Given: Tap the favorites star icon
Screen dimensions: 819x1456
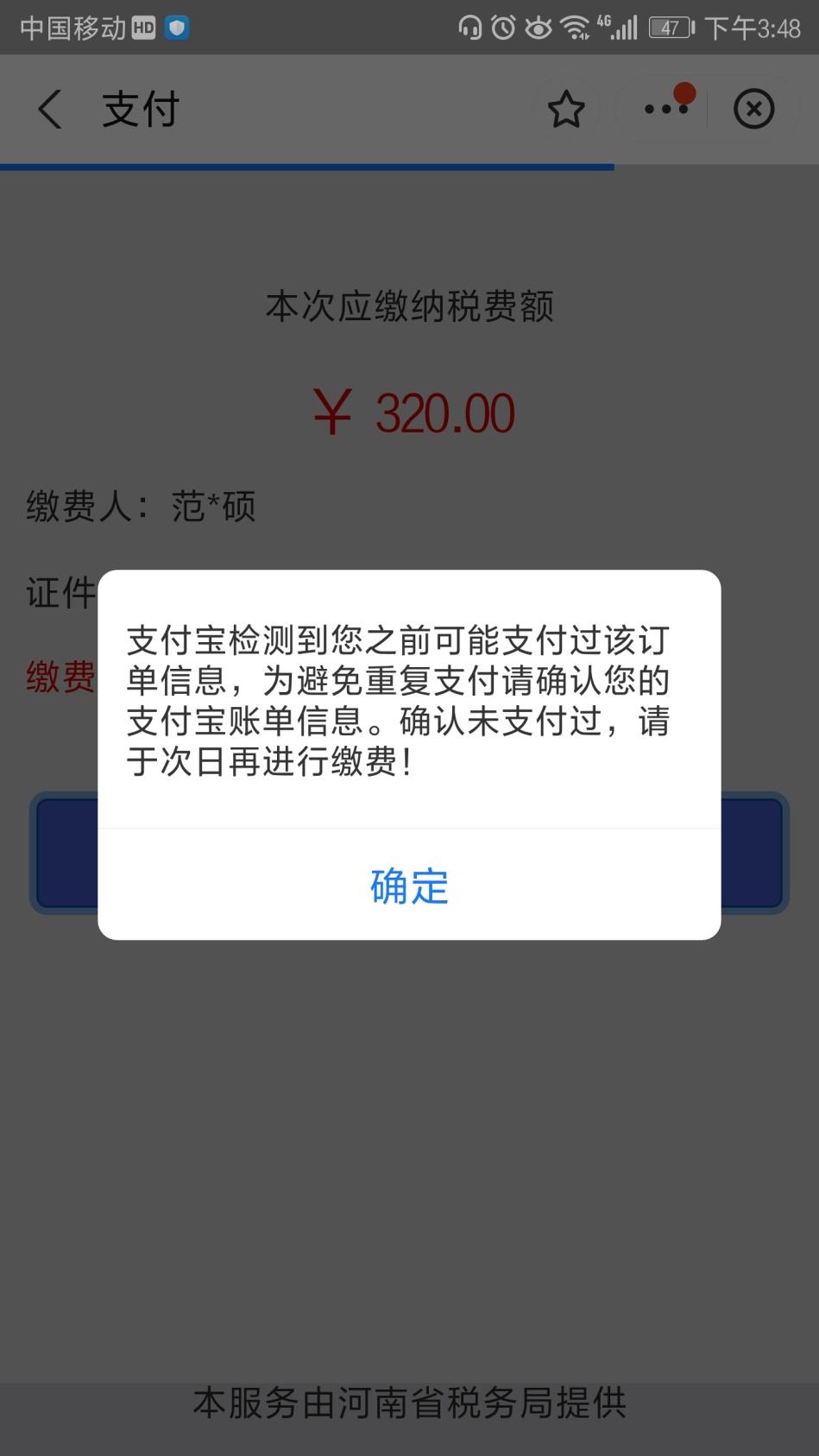Looking at the screenshot, I should 566,109.
